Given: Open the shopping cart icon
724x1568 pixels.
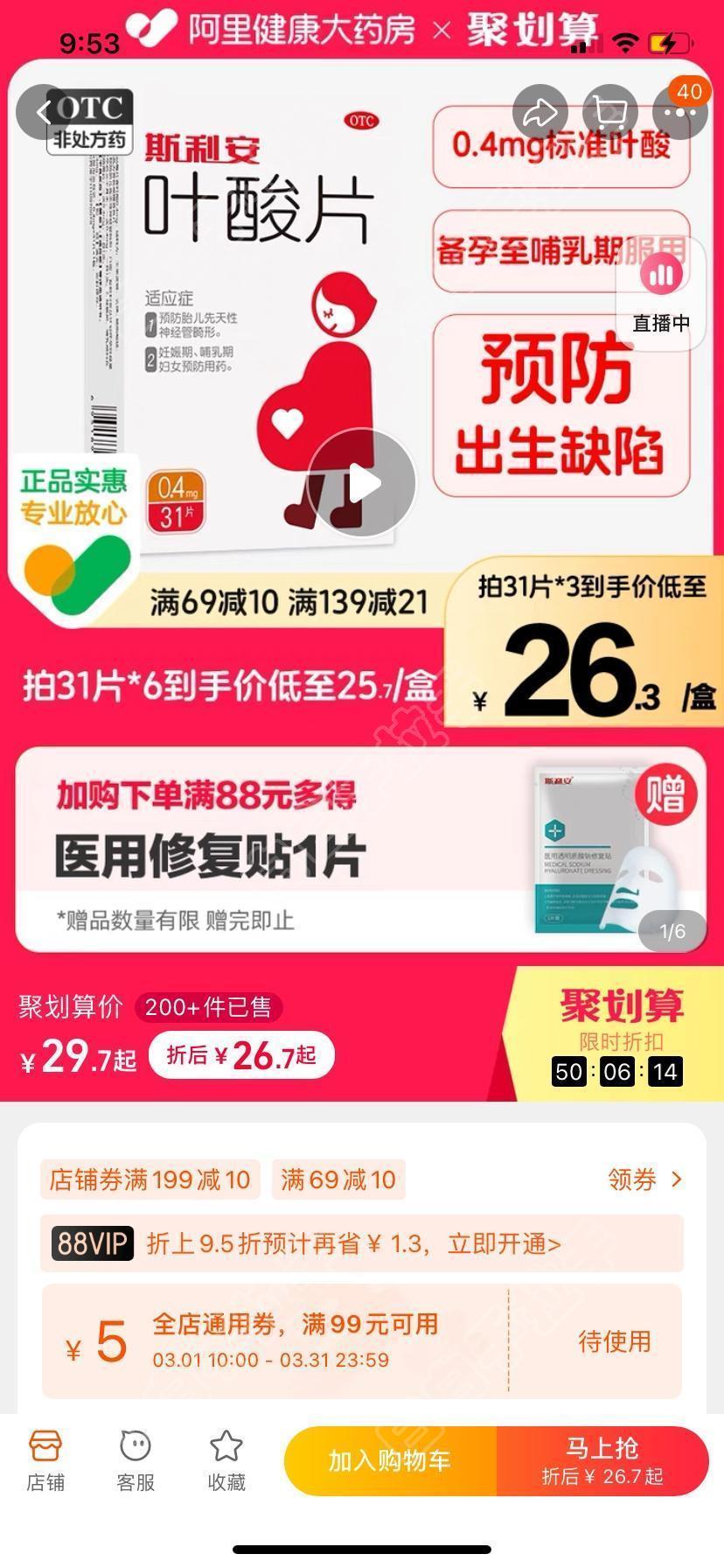Looking at the screenshot, I should tap(609, 112).
